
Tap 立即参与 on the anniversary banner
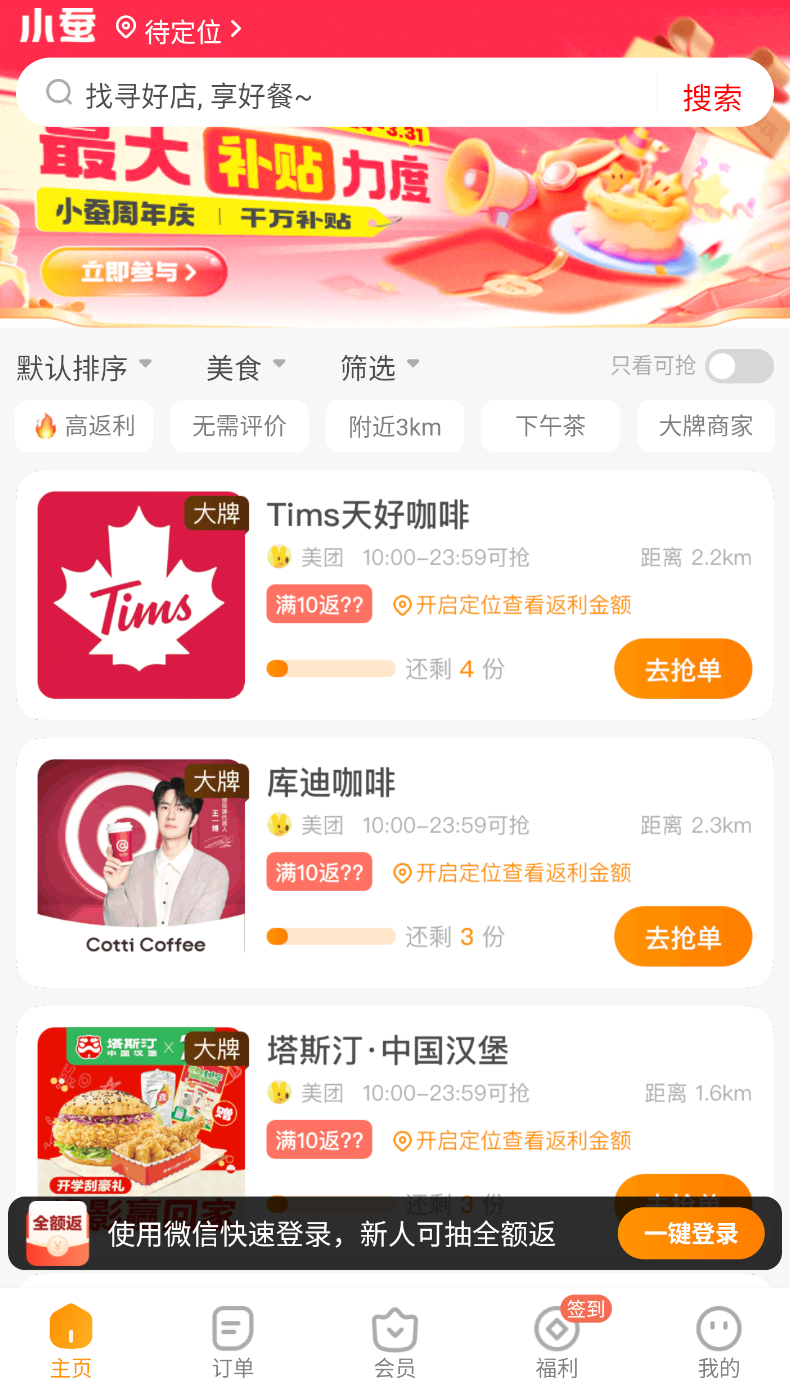tap(134, 271)
